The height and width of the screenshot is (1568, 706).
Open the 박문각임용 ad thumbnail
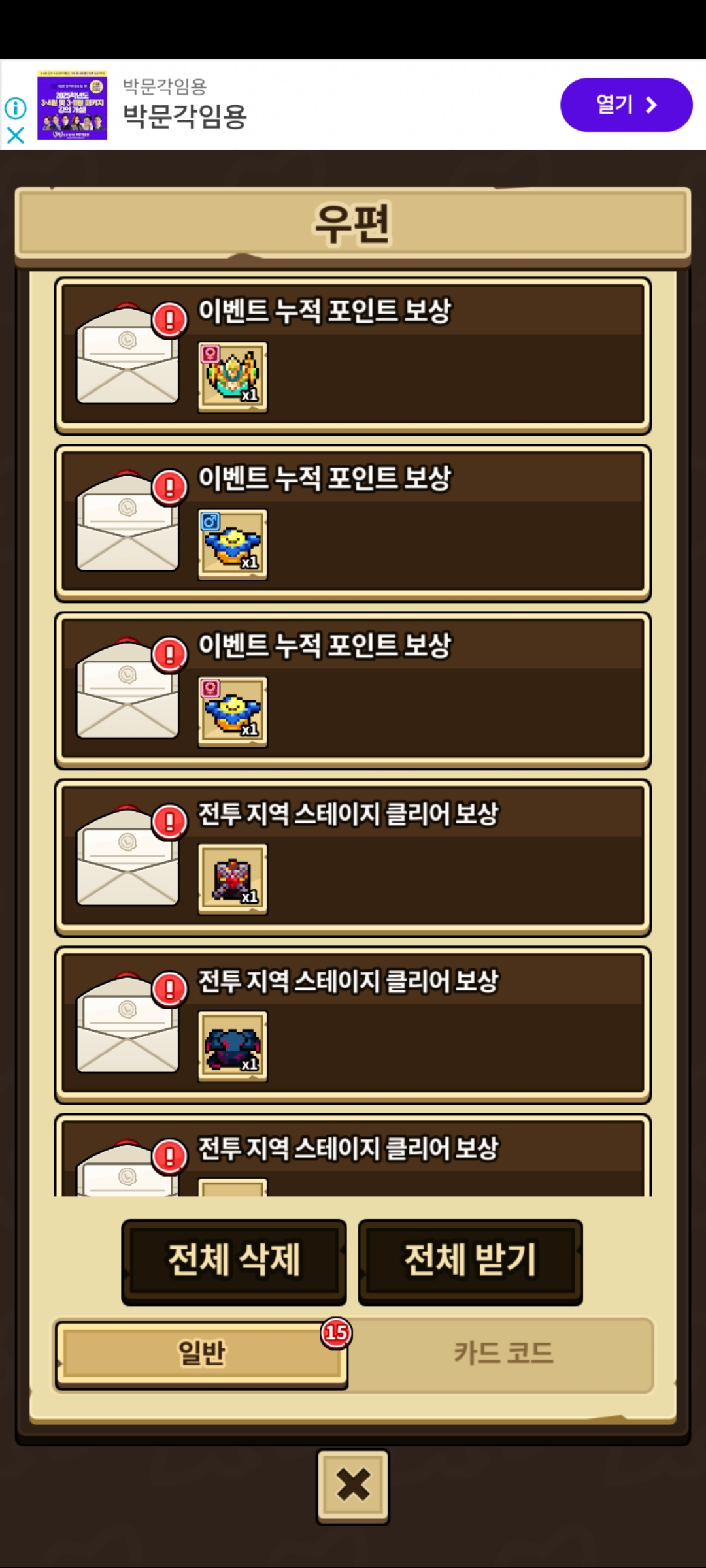click(72, 105)
